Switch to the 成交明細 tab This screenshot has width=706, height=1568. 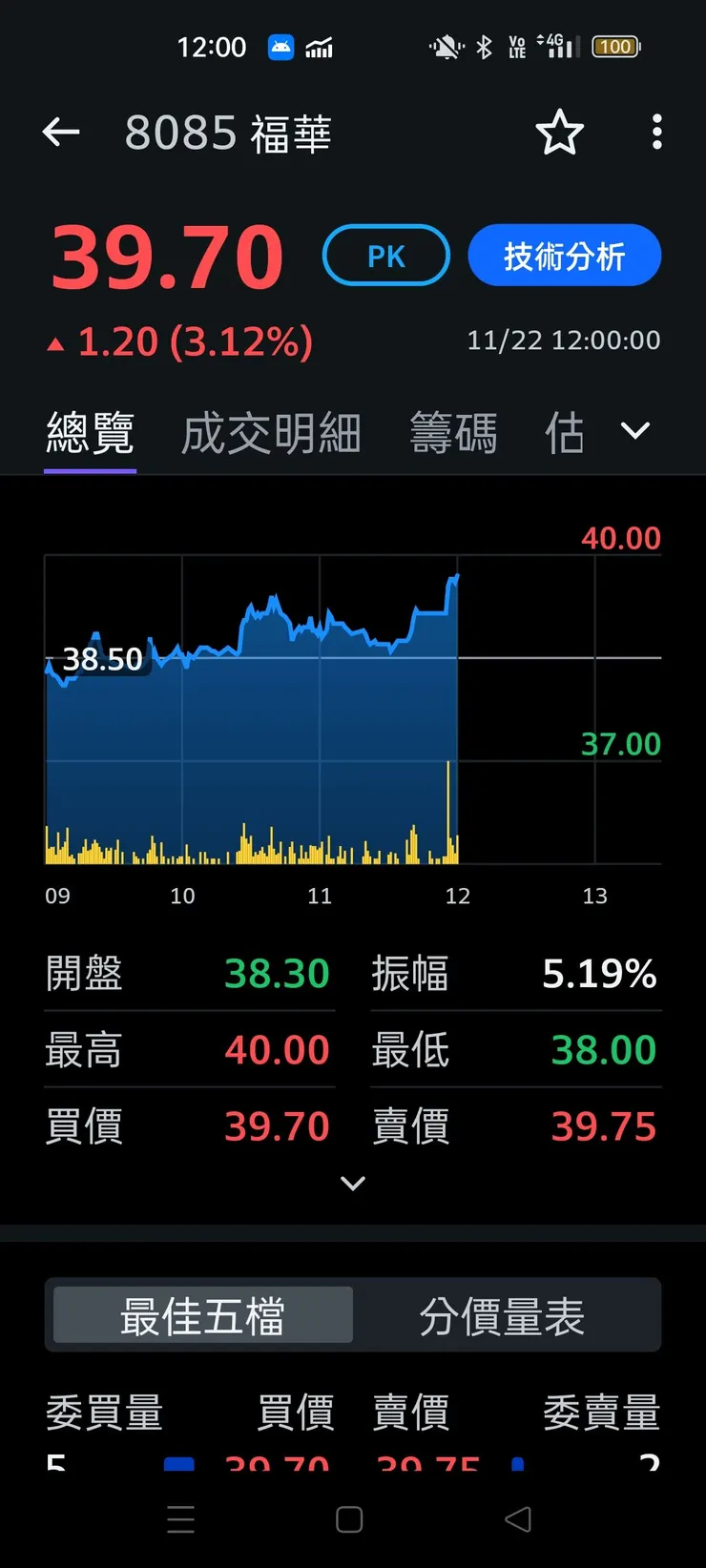click(270, 431)
